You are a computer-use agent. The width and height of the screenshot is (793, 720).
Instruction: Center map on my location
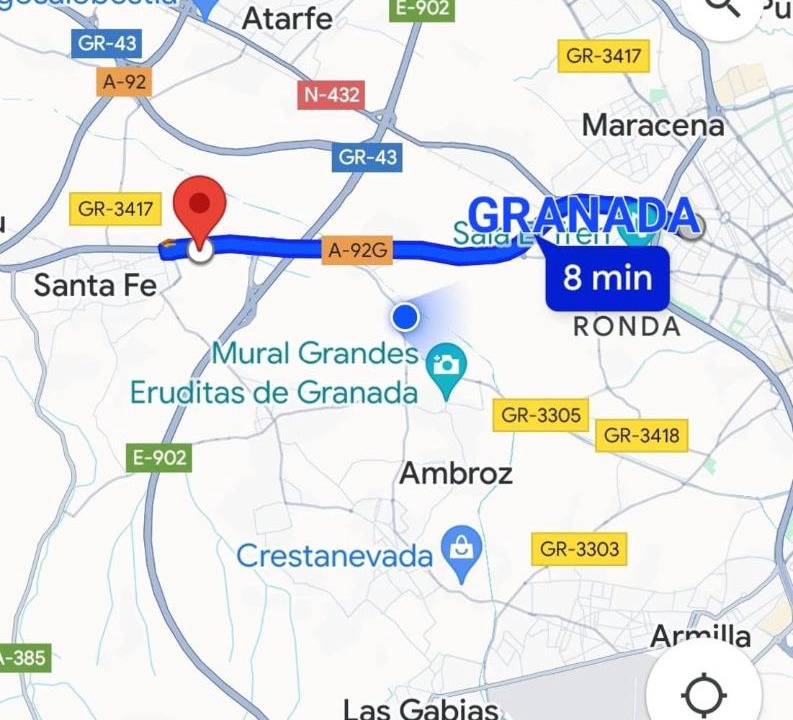(704, 692)
